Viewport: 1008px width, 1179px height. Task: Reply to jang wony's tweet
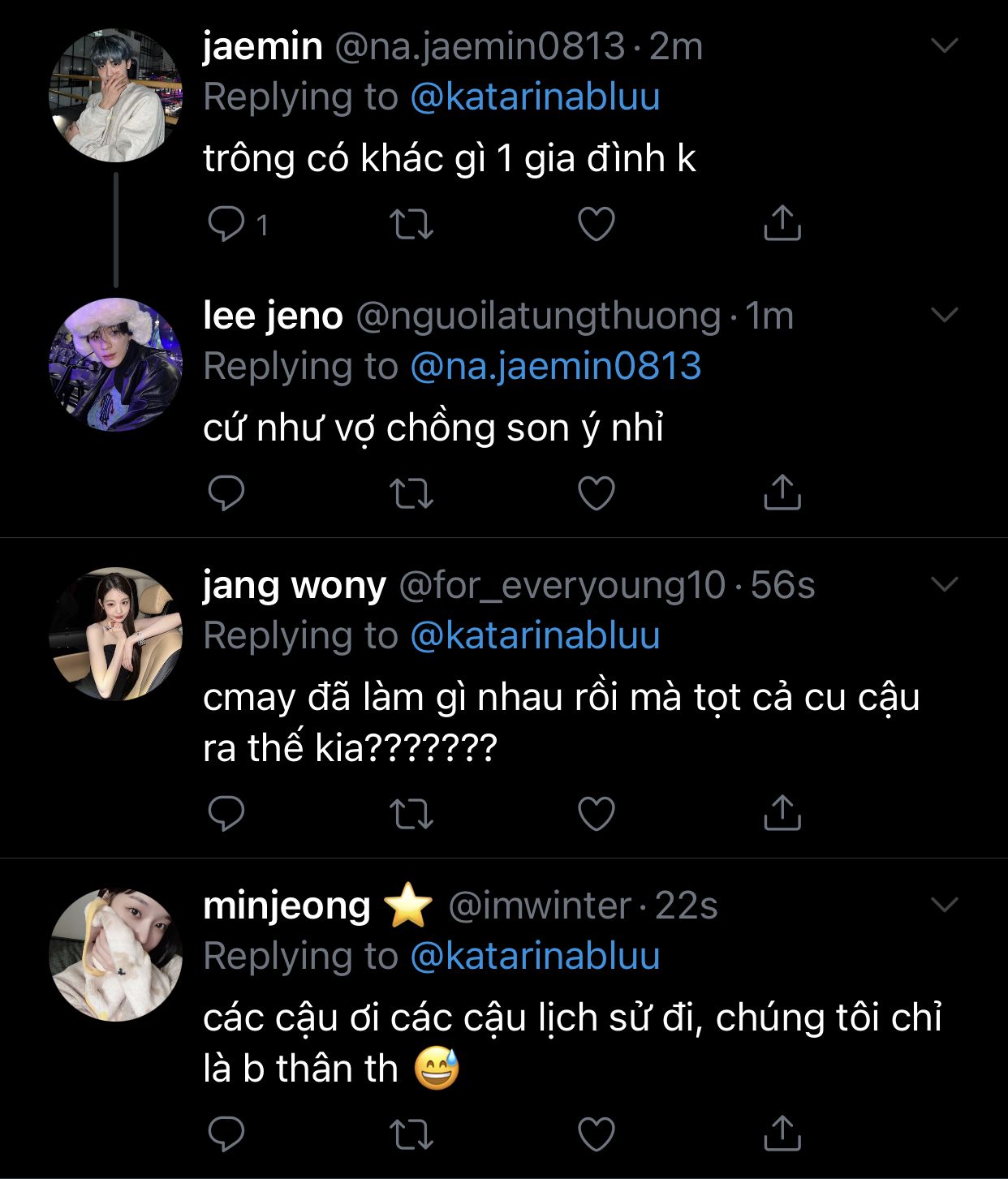coord(226,814)
